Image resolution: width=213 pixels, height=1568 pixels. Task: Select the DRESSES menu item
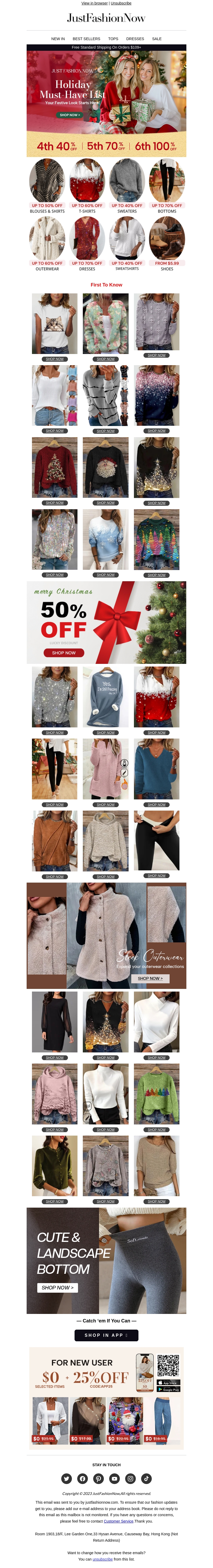click(x=135, y=38)
